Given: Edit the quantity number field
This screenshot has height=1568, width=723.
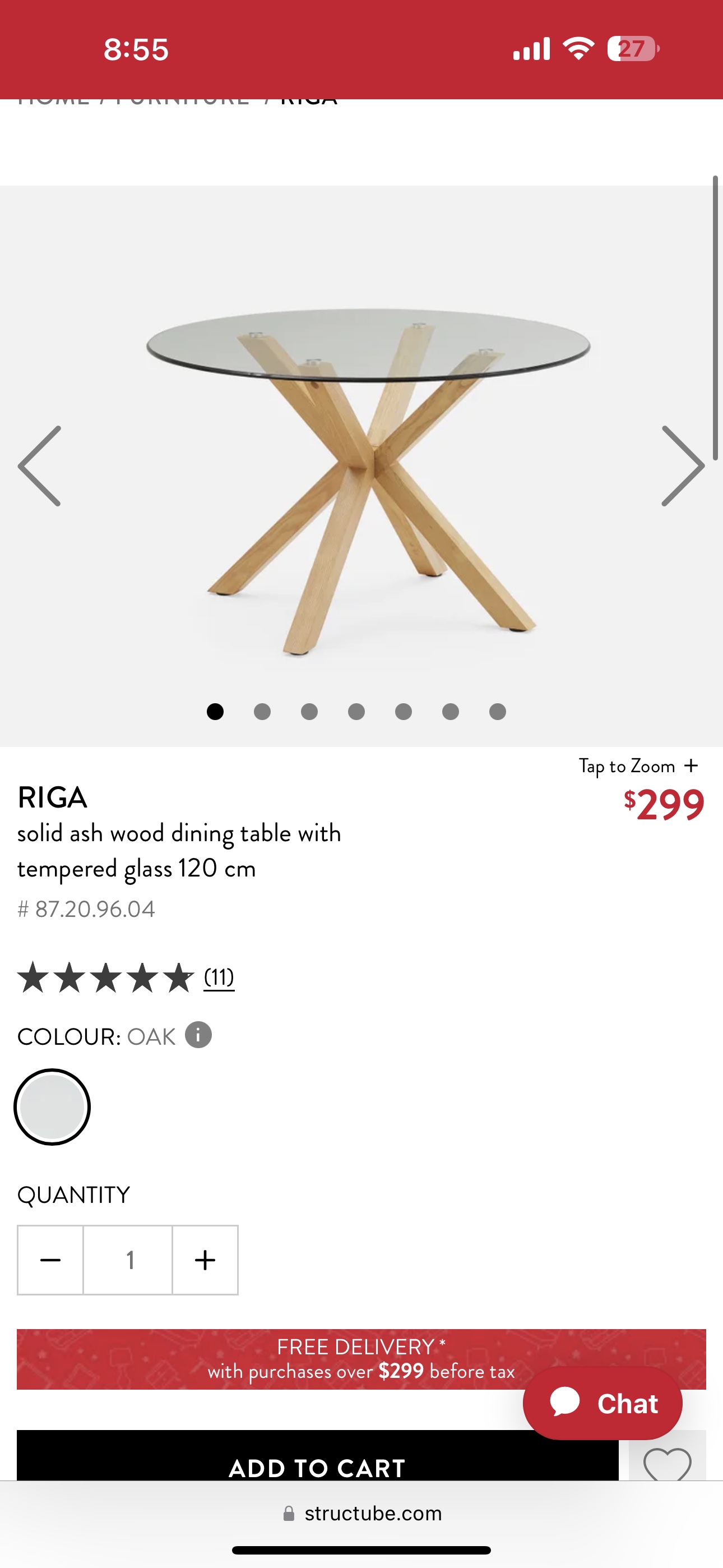Looking at the screenshot, I should tap(128, 1260).
